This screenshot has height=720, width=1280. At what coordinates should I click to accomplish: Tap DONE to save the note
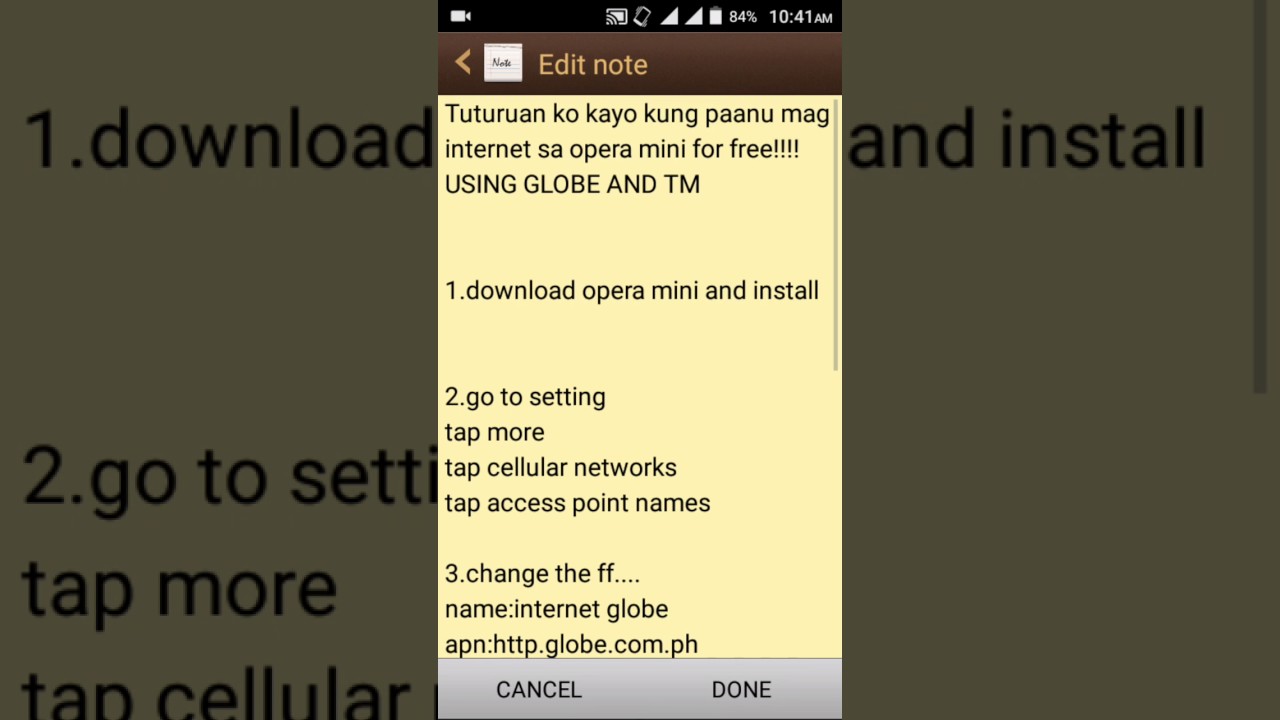[741, 689]
